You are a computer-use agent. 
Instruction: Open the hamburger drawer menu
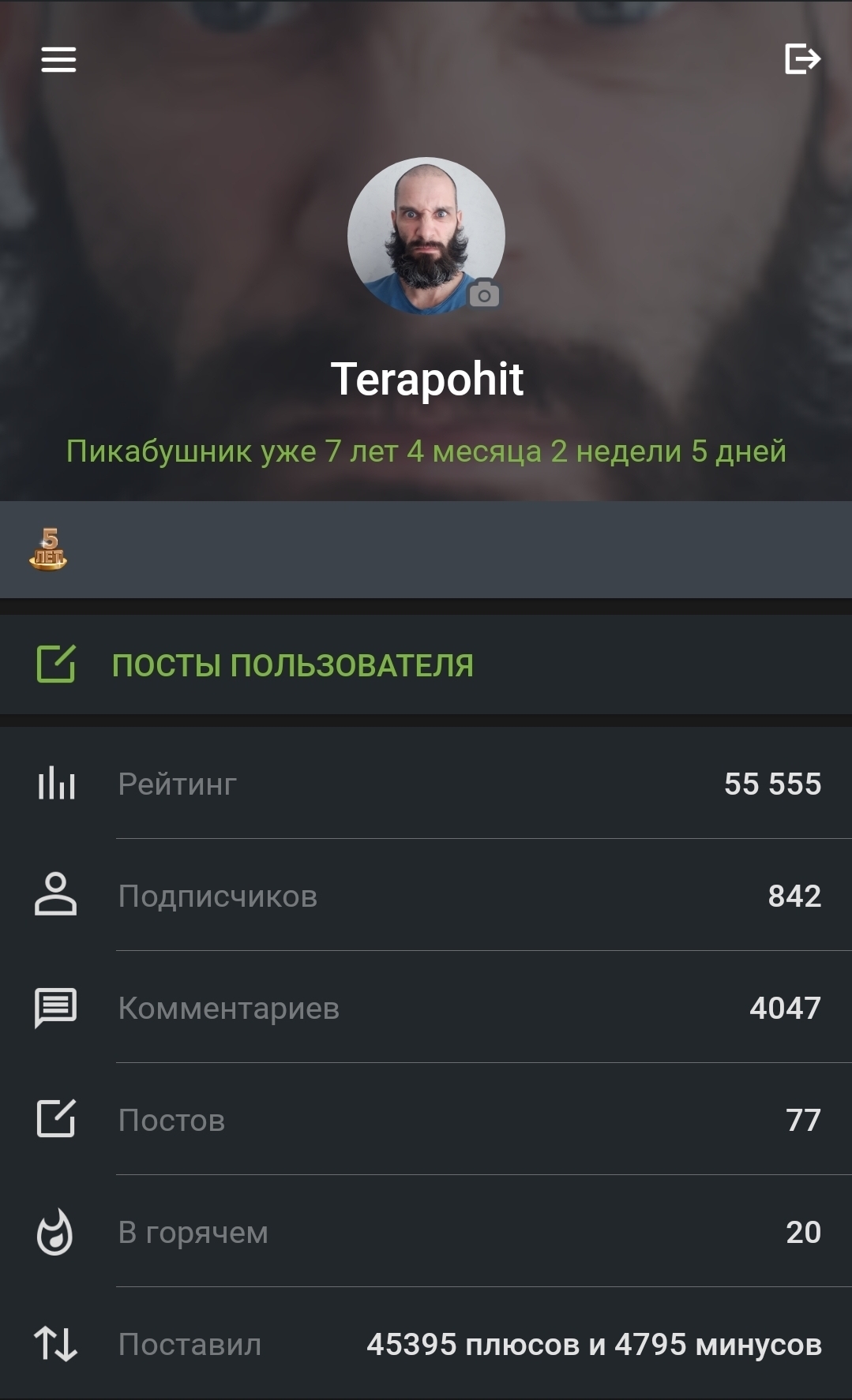pos(58,59)
